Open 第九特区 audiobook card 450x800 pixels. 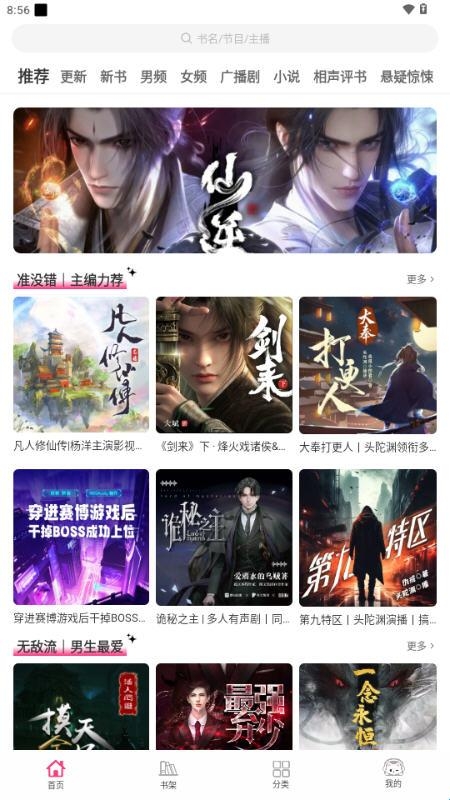(x=368, y=547)
